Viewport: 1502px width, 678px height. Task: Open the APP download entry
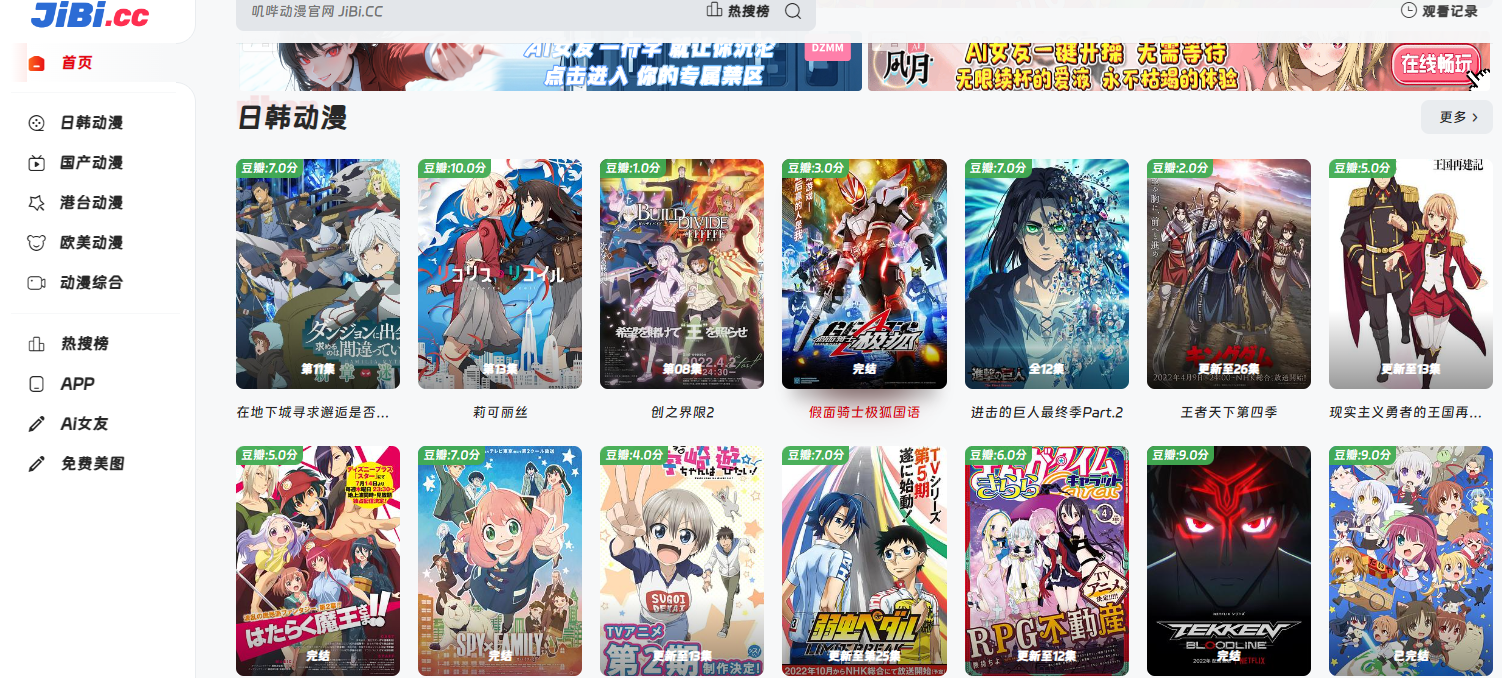(77, 384)
